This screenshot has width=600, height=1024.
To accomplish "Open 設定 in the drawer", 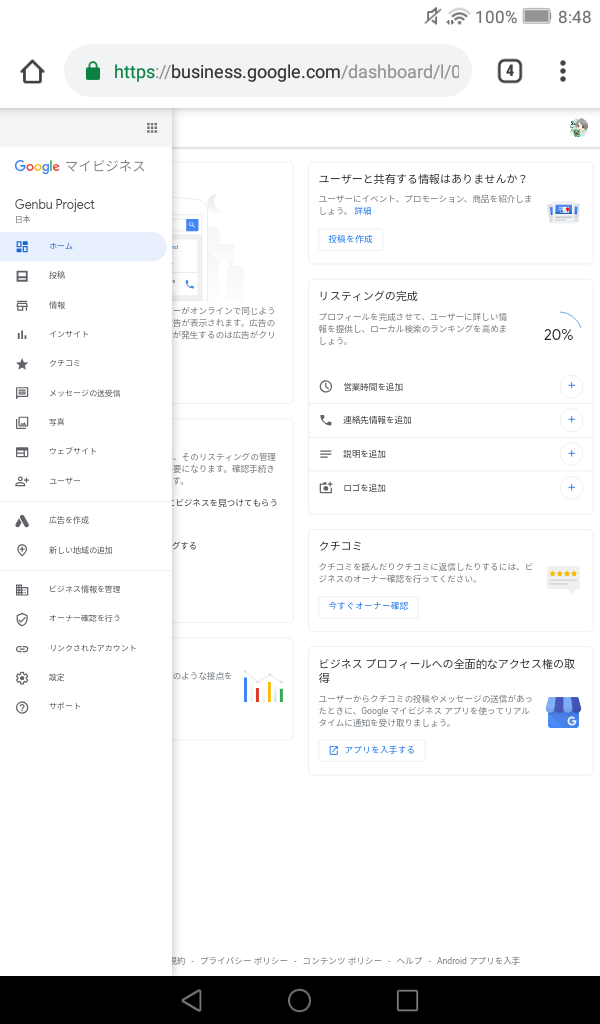I will tap(57, 677).
